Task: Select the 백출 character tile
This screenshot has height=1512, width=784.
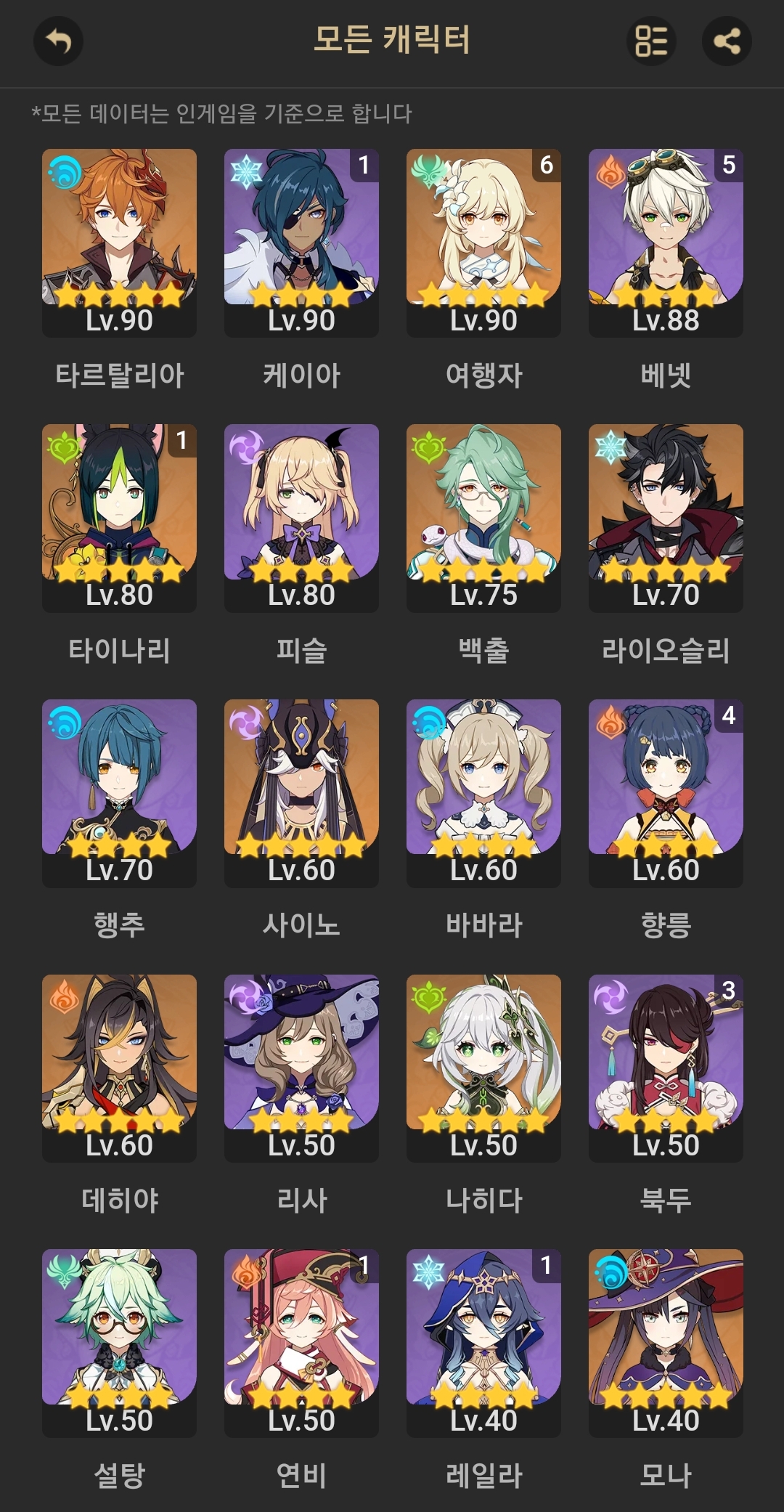Action: (483, 518)
